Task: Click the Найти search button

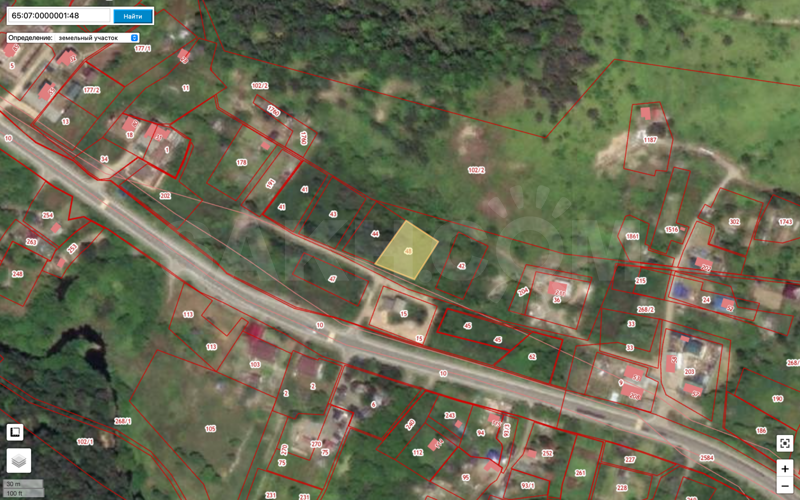Action: [132, 16]
